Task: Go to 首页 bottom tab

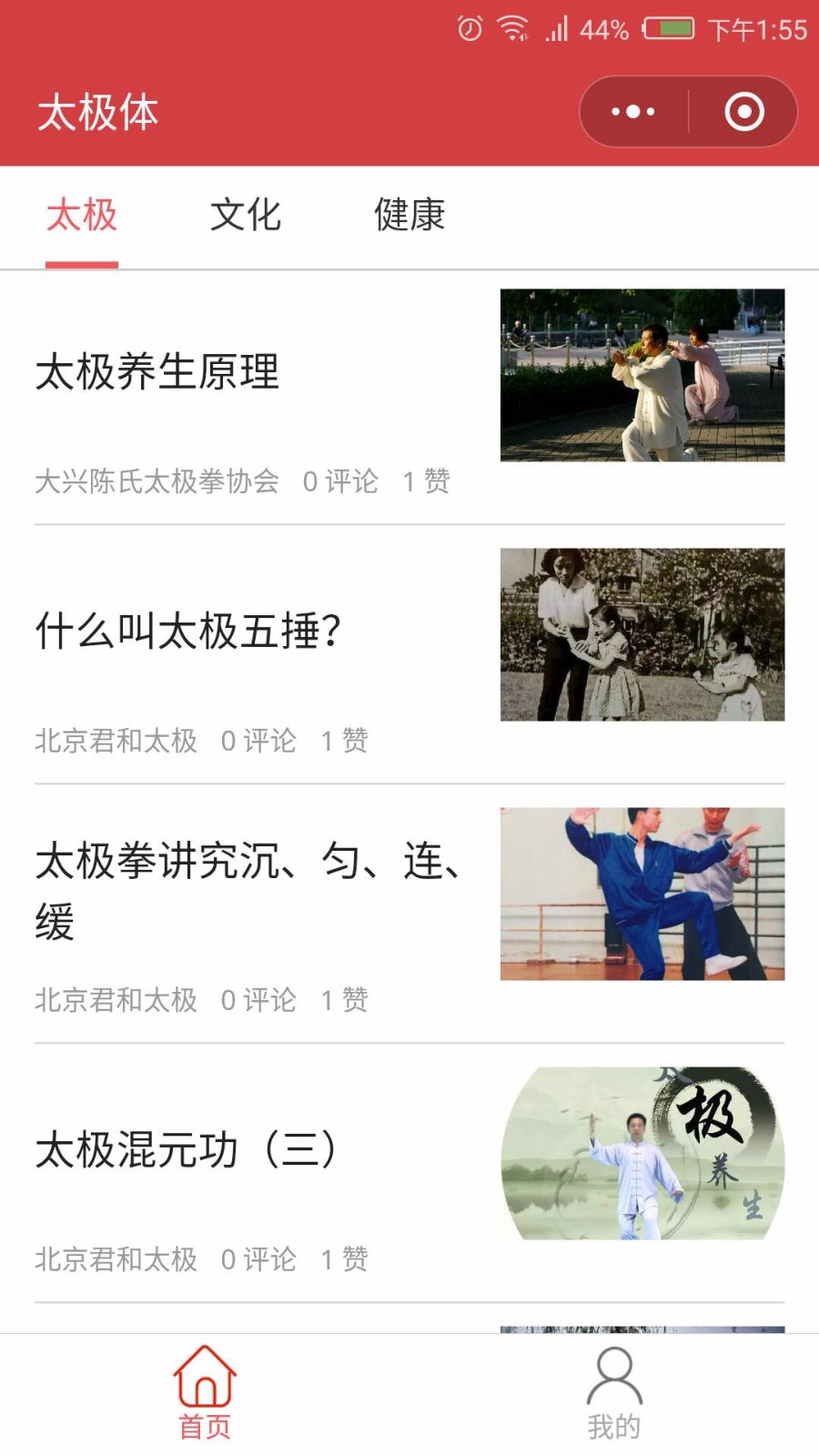Action: (205, 1394)
